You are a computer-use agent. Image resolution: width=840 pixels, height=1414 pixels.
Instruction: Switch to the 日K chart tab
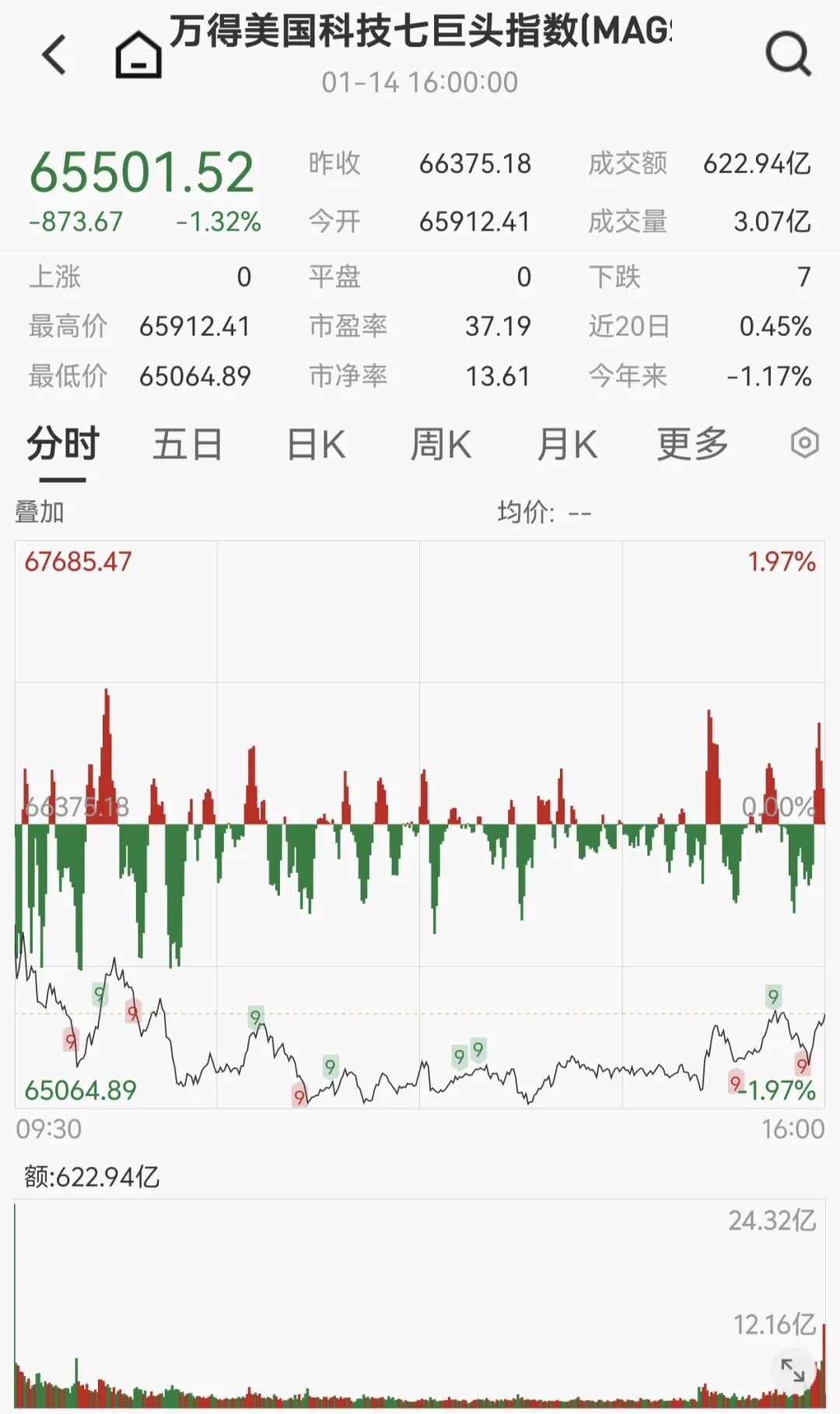(x=316, y=445)
